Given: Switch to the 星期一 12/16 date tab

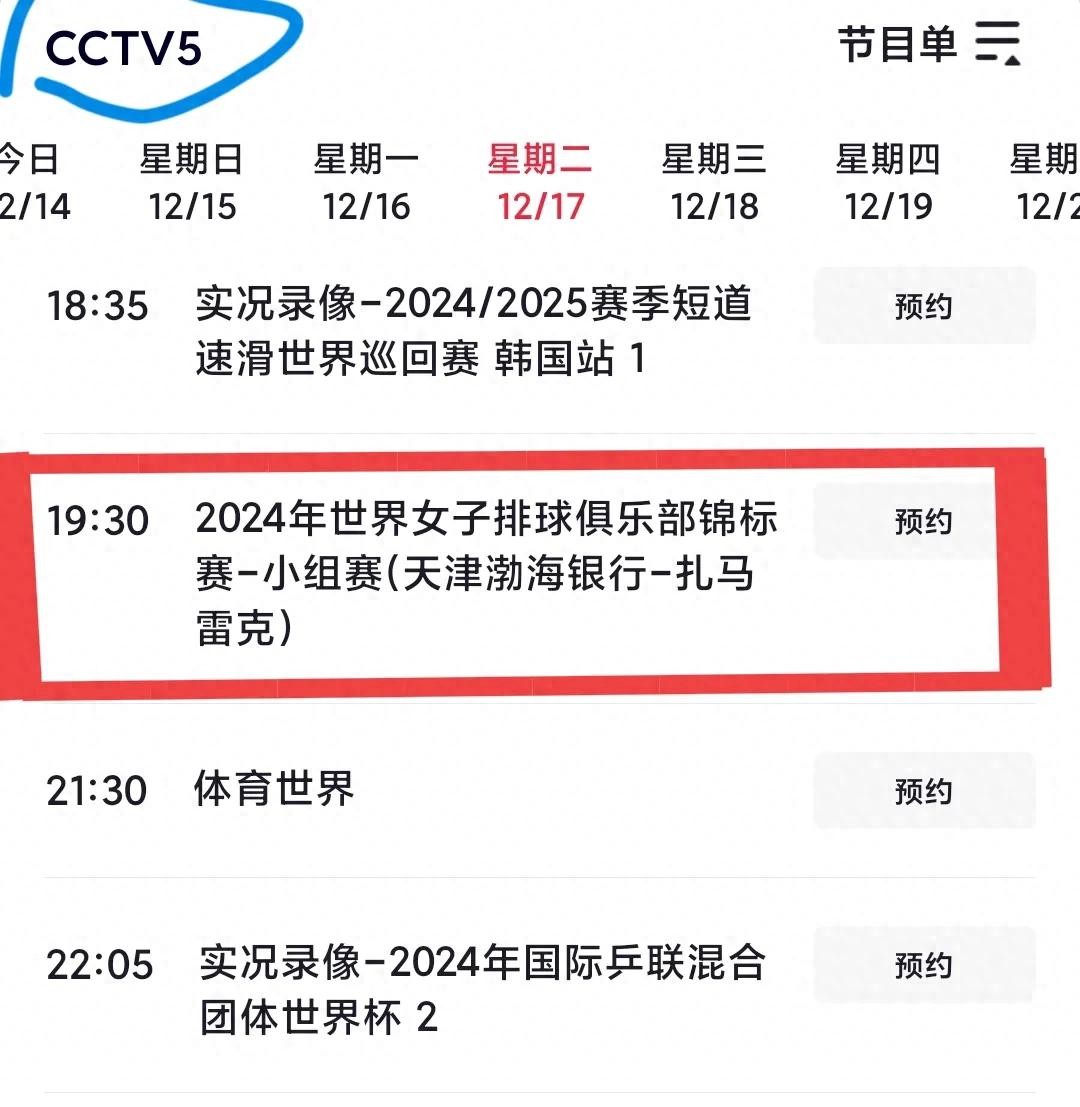Looking at the screenshot, I should point(366,183).
